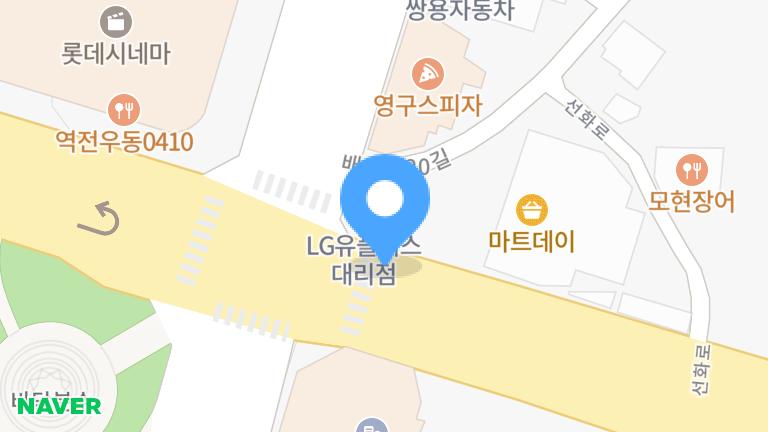
Task: Open the 롯데시네마 place marker
Action: pos(117,21)
